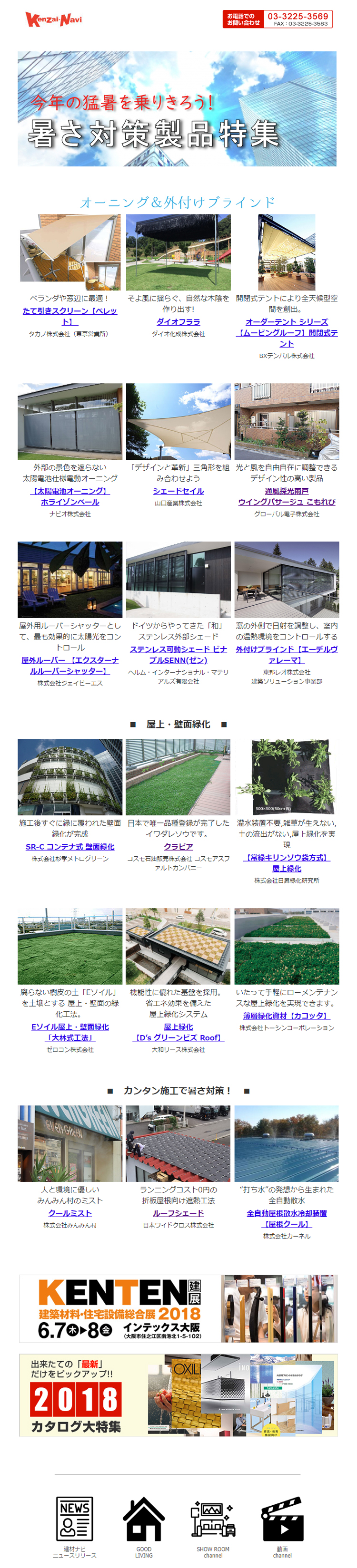Open the ステンレス可動シェード ビナプルSENN link

[178, 654]
